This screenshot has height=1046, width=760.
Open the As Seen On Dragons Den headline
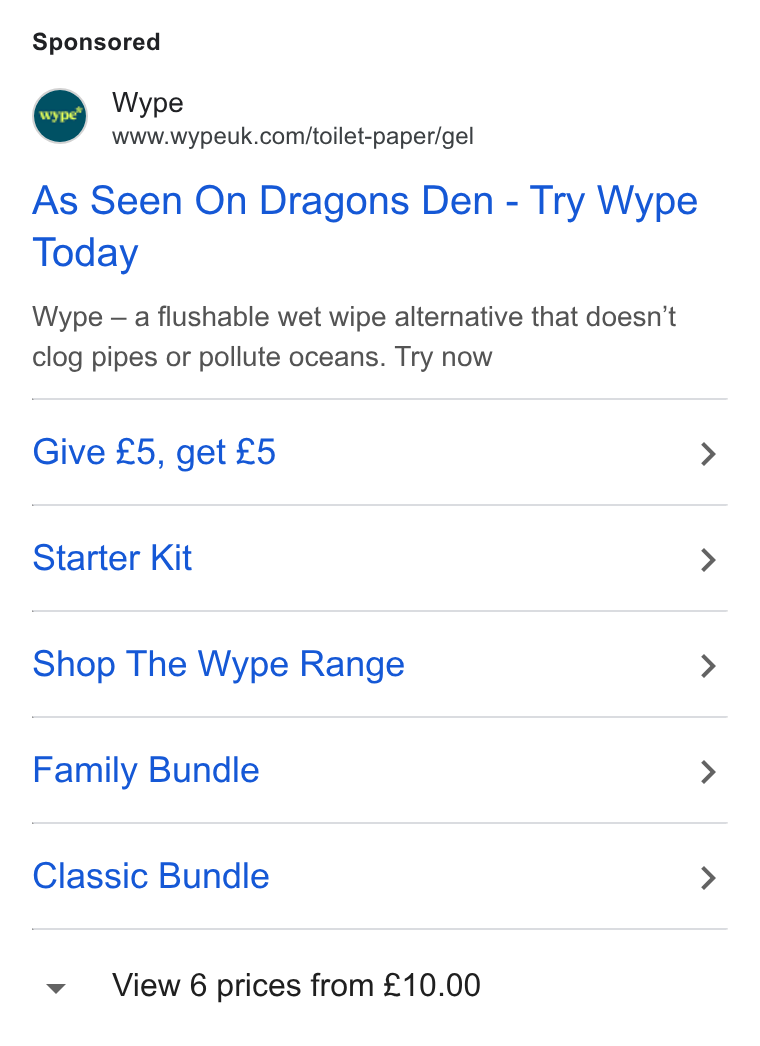point(365,227)
